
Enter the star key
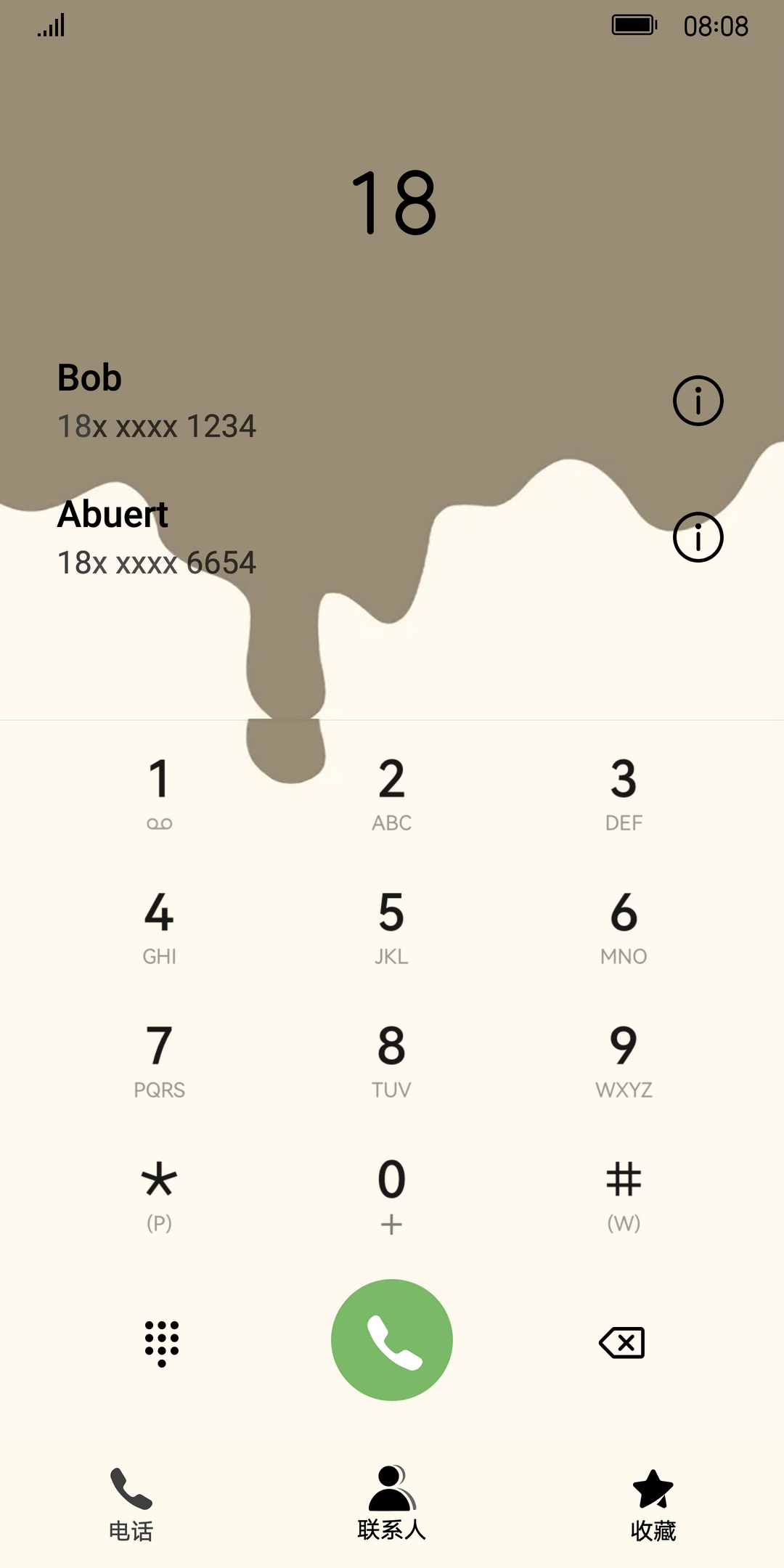159,1193
